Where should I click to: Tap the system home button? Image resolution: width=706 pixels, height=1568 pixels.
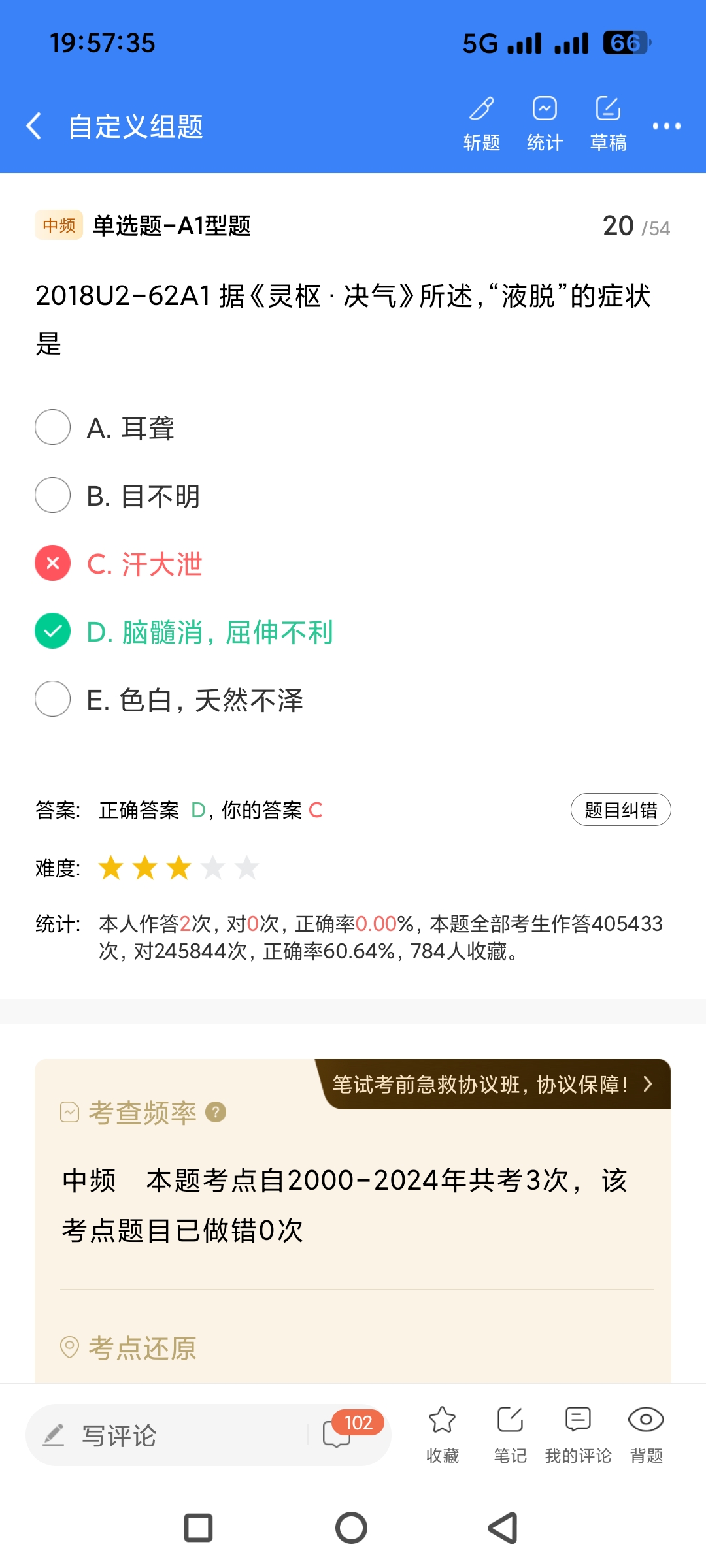point(352,1528)
